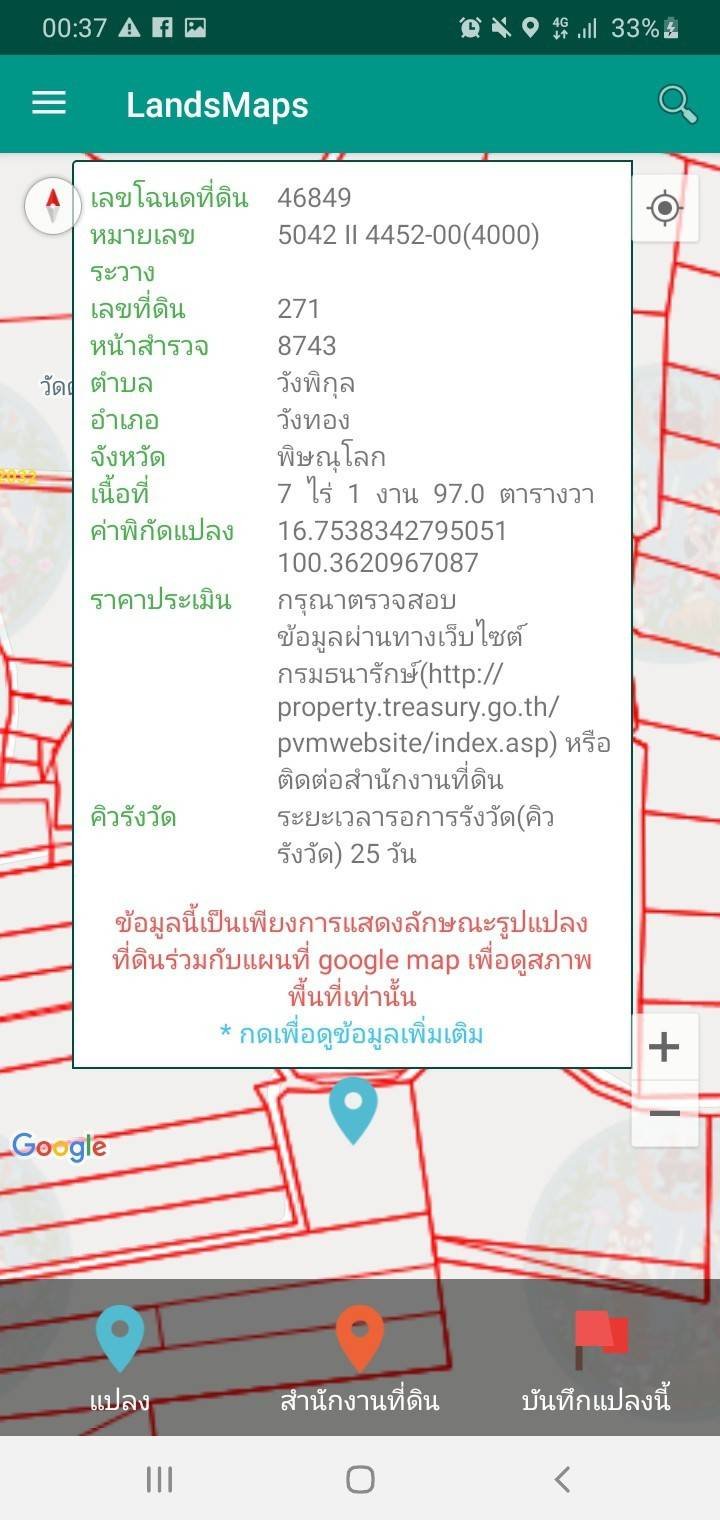Select the แปลง option

click(x=120, y=1357)
